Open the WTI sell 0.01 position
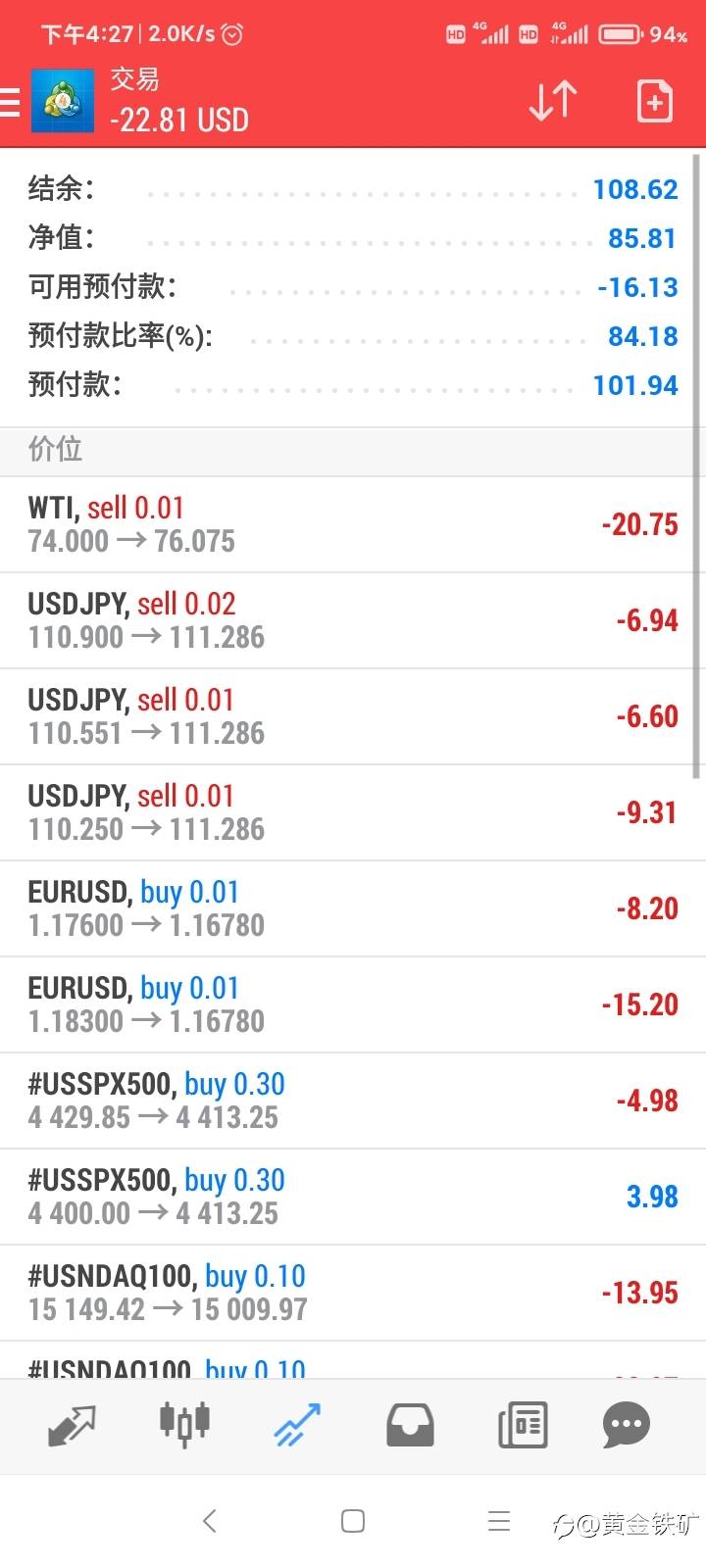 point(353,524)
